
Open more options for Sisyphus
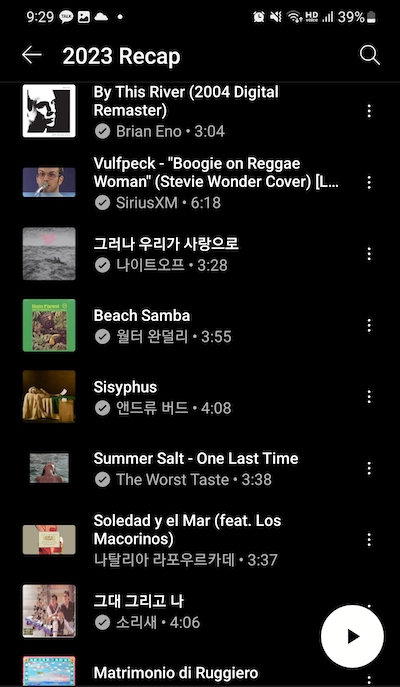369,397
